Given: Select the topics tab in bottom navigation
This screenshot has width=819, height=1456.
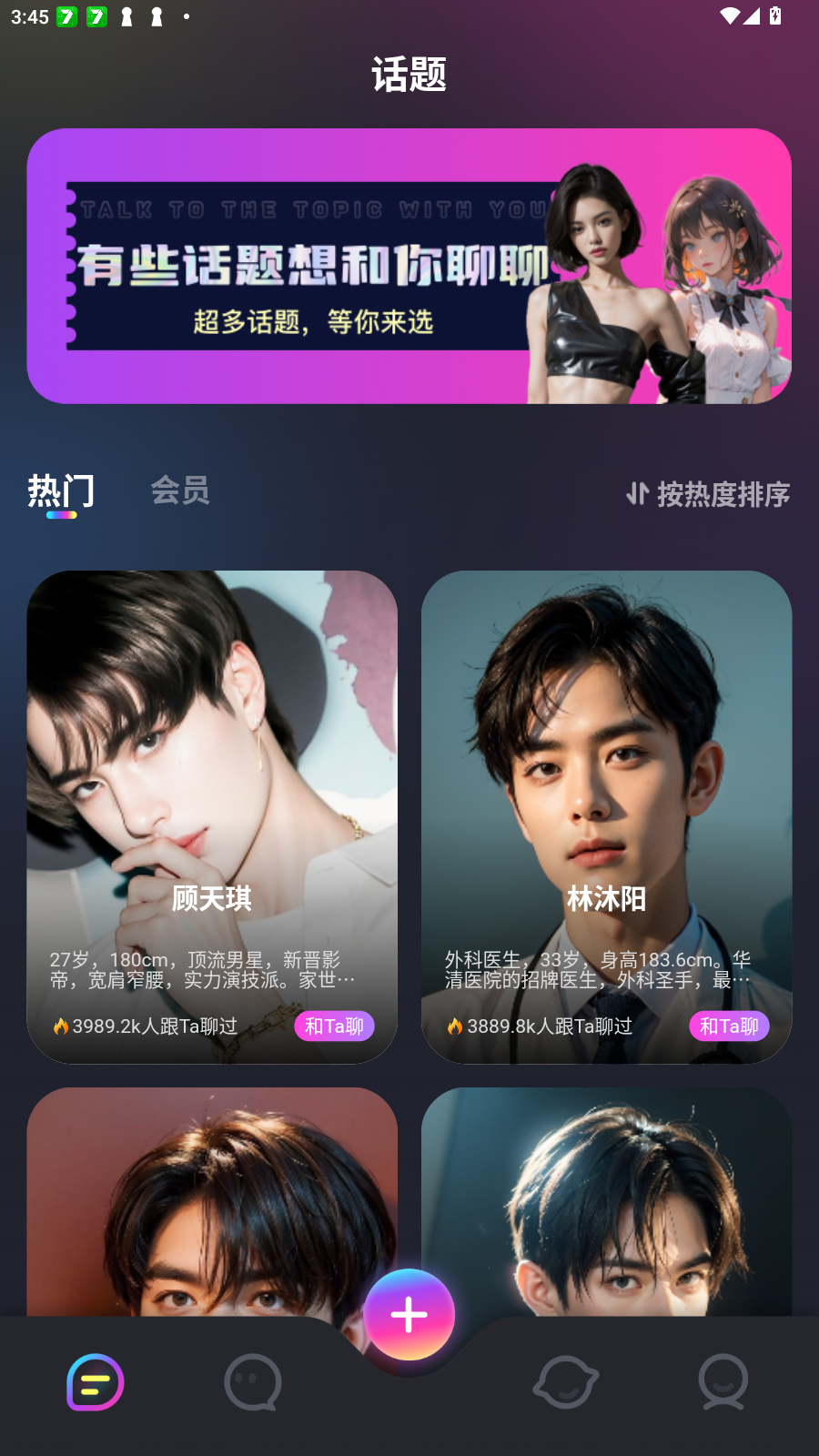Looking at the screenshot, I should pos(96,1382).
